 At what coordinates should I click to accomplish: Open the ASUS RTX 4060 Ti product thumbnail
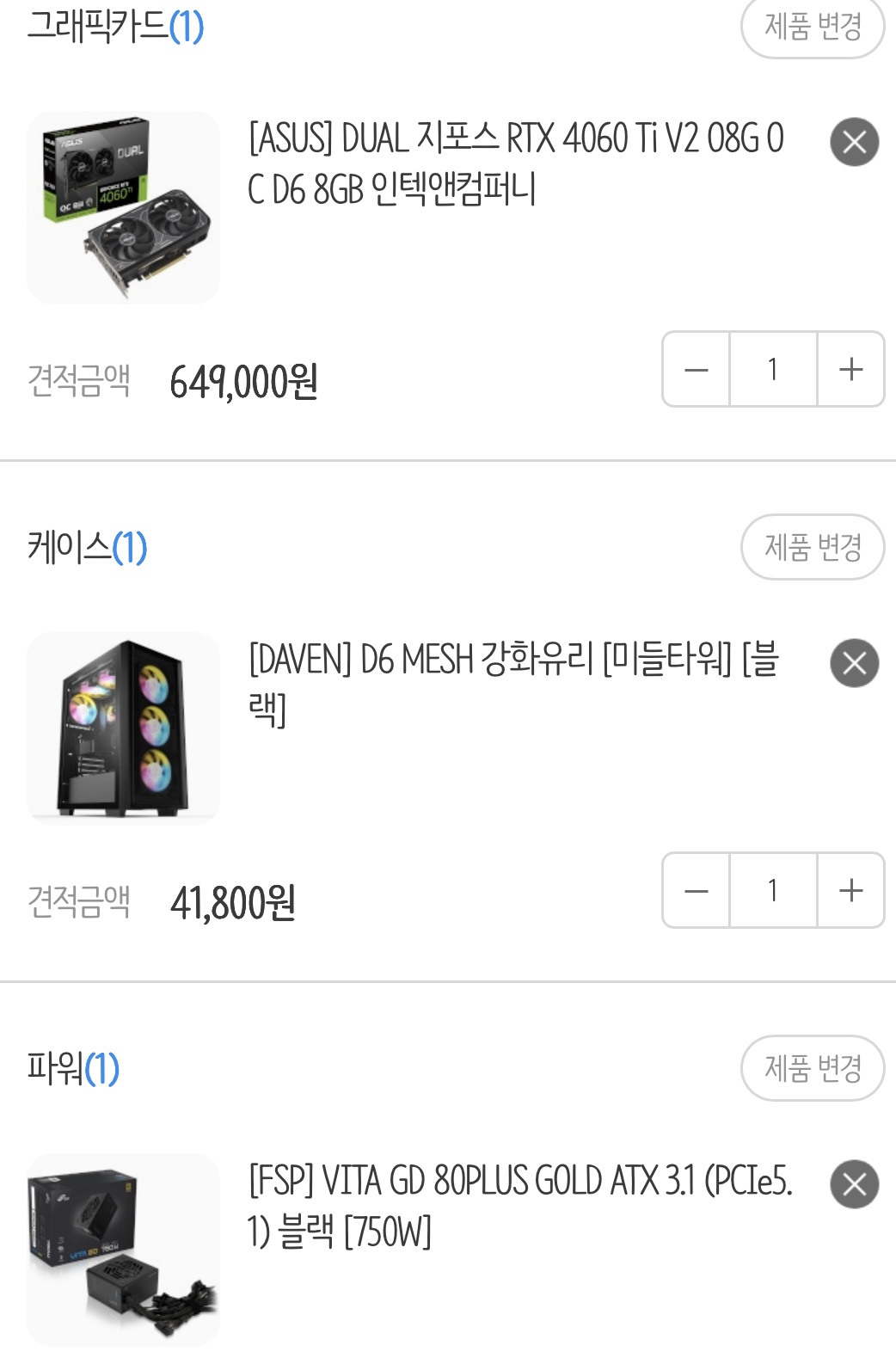(122, 206)
